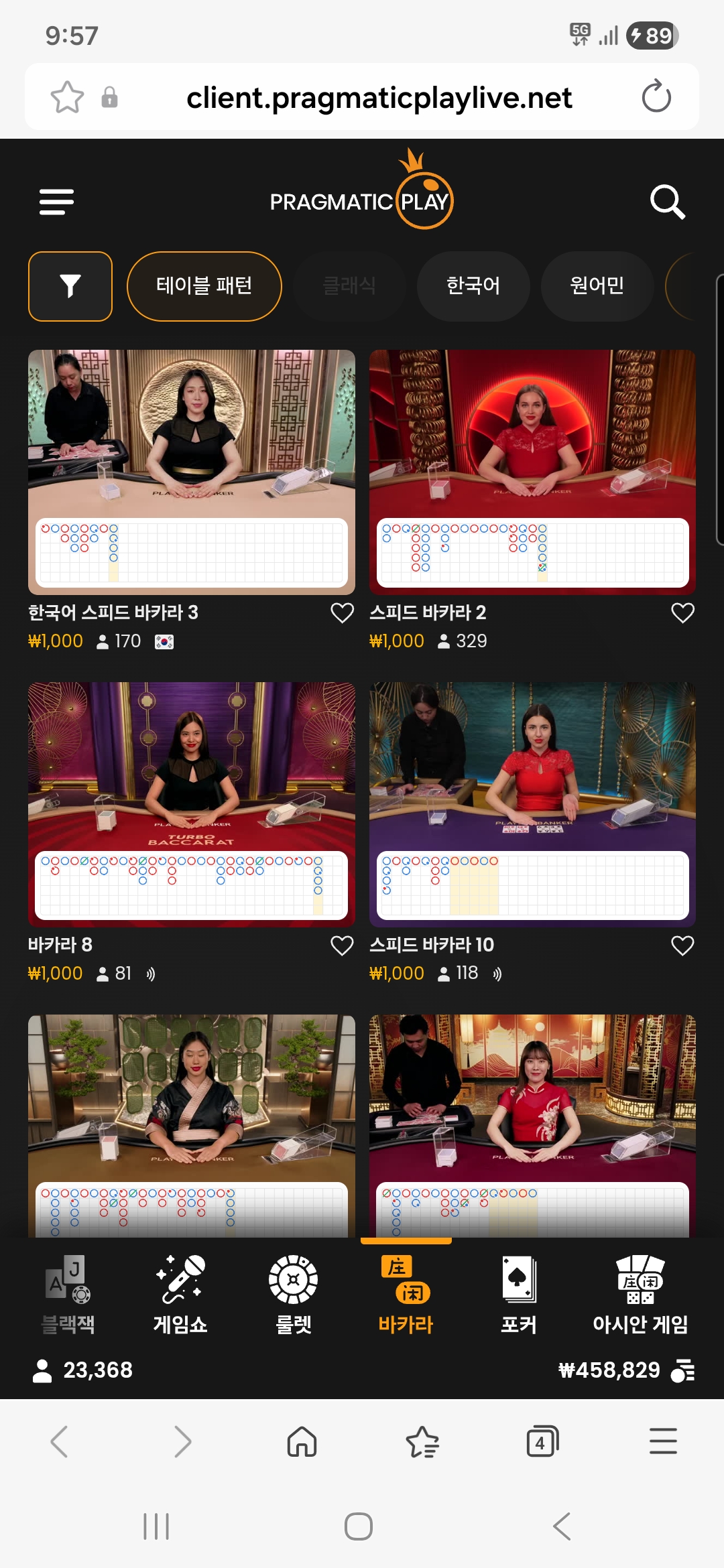Favorite 한국어 스피드 바카라 3 with the heart
Viewport: 724px width, 1568px height.
tap(342, 612)
